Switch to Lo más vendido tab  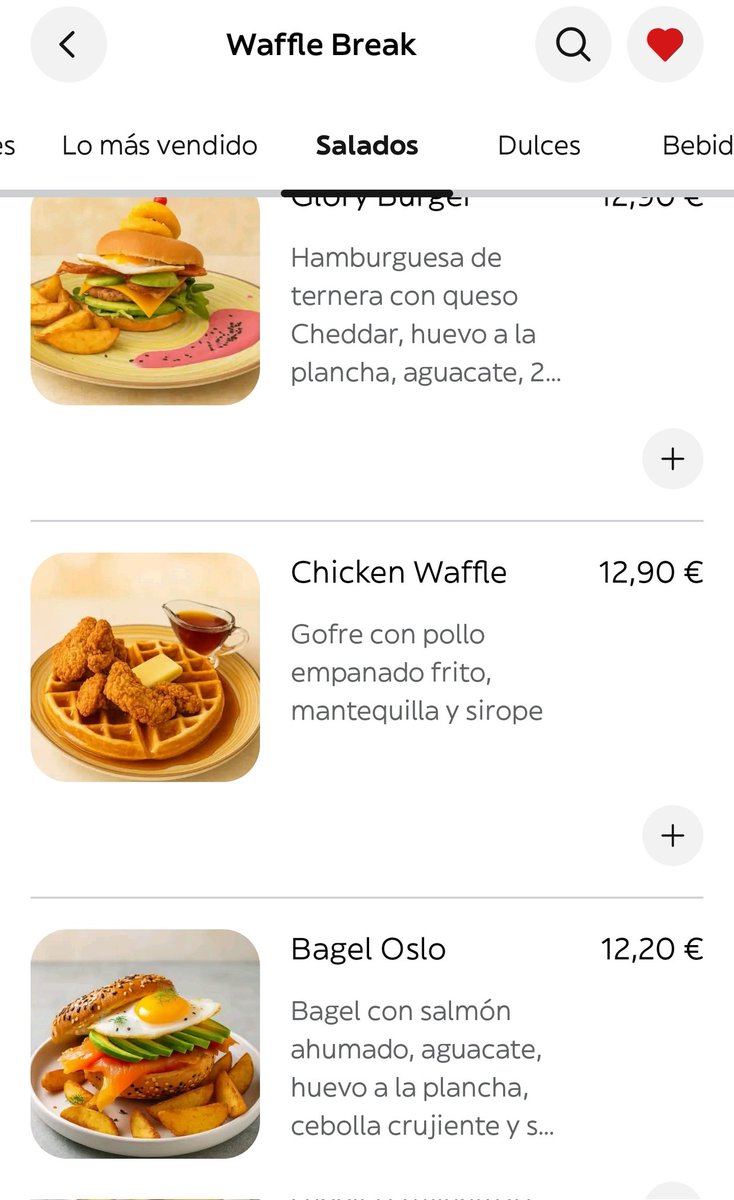pyautogui.click(x=160, y=146)
